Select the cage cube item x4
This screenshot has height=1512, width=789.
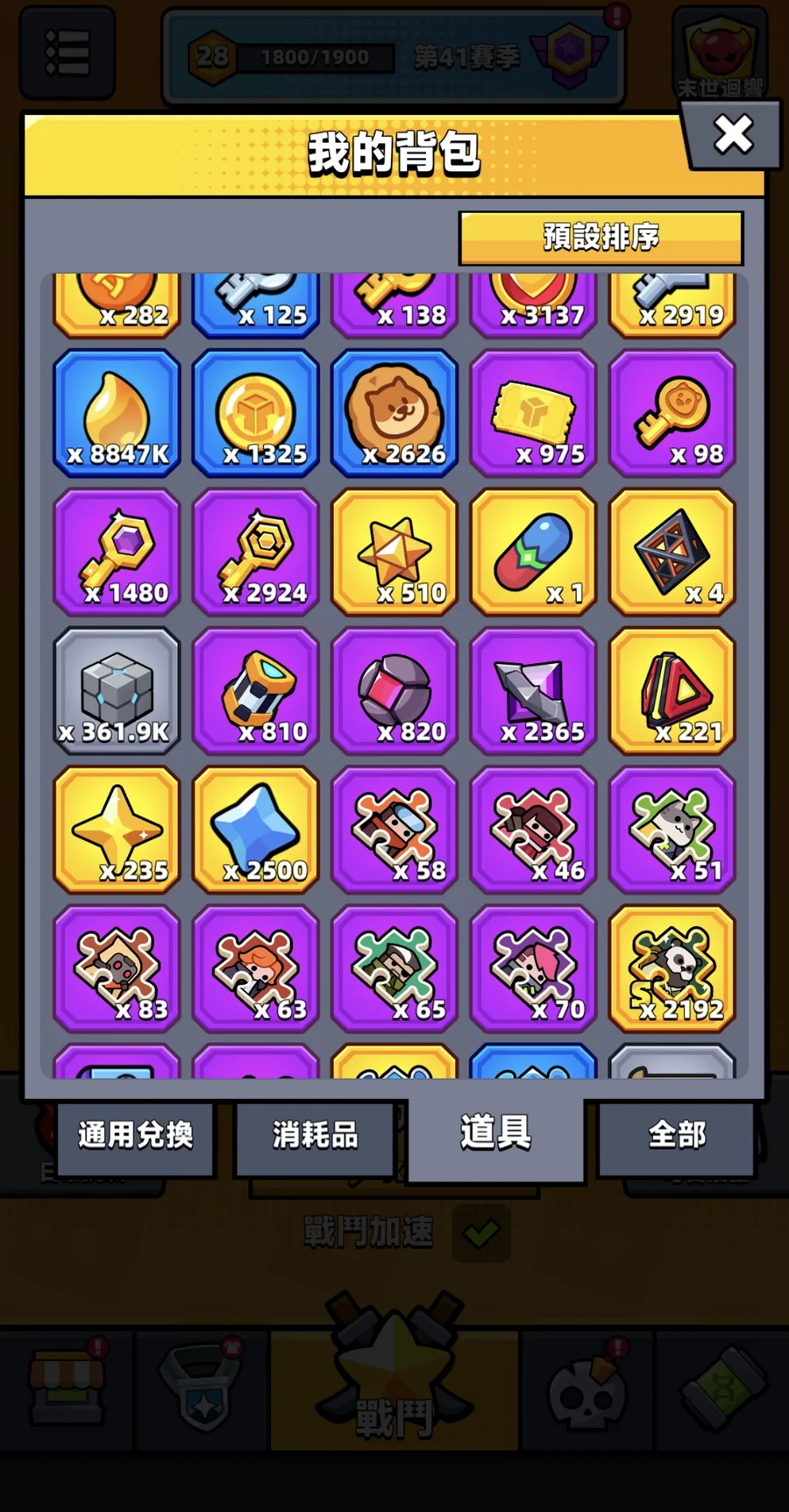[672, 552]
